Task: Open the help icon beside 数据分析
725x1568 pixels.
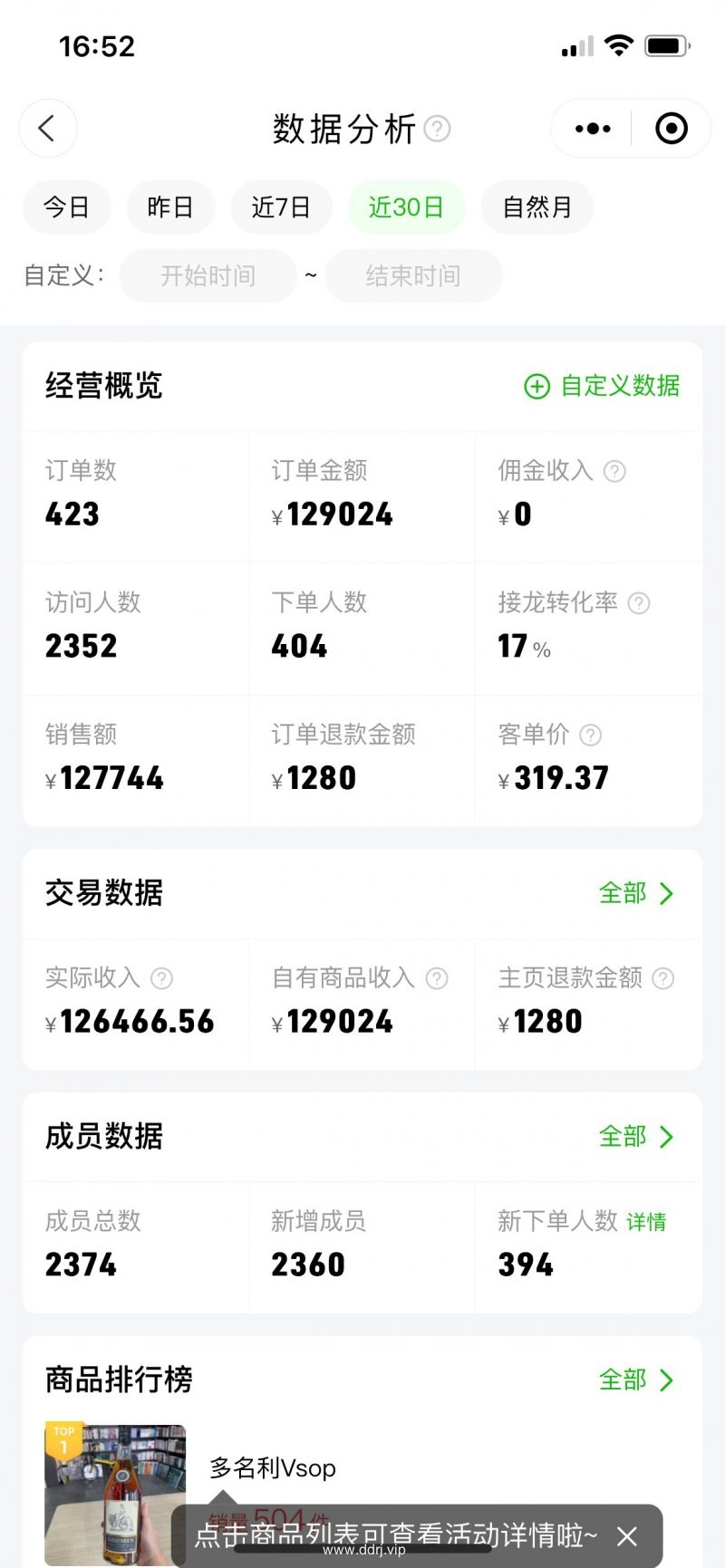Action: tap(437, 129)
